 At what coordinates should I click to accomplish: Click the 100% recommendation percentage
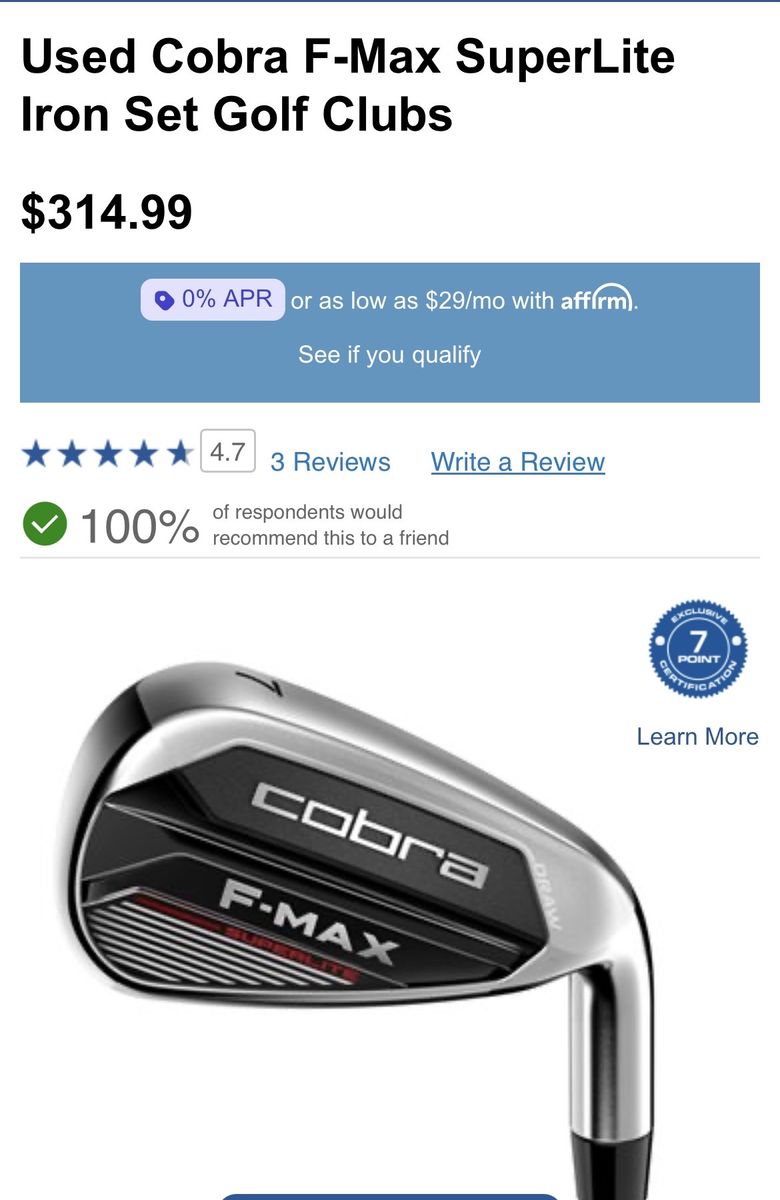coord(140,521)
